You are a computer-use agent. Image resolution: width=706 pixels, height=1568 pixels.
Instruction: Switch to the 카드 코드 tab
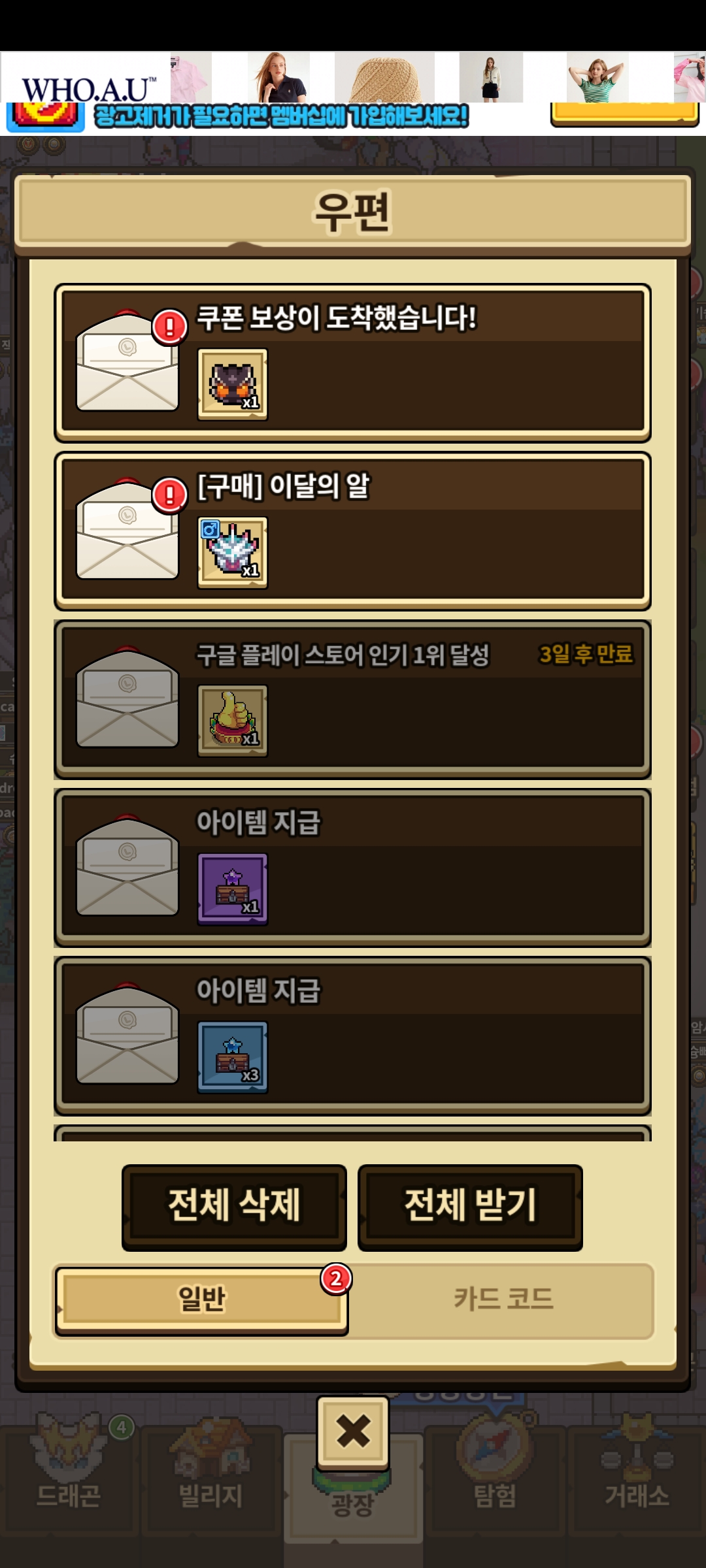pos(503,1300)
